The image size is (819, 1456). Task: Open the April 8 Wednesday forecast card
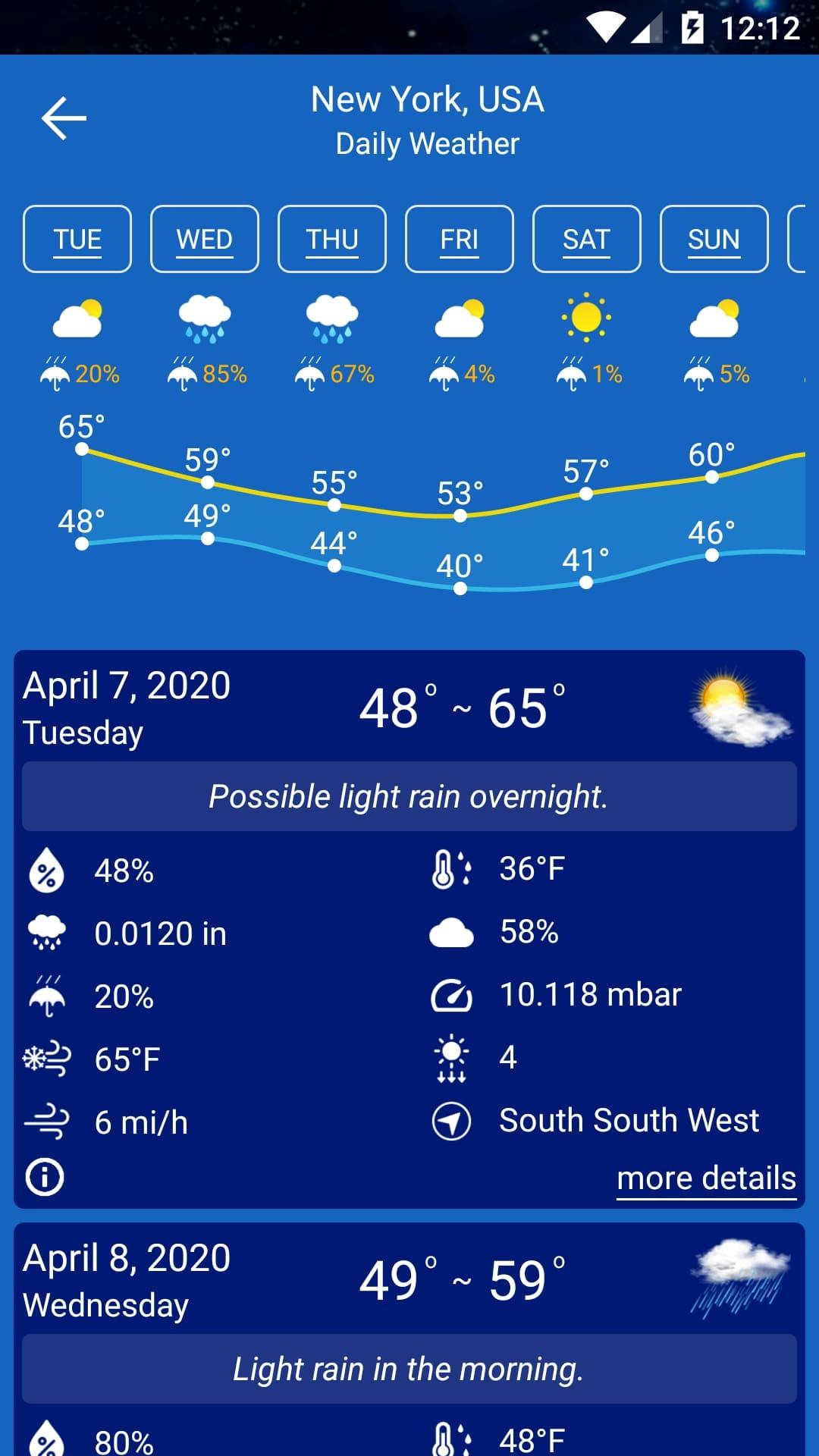click(409, 1282)
